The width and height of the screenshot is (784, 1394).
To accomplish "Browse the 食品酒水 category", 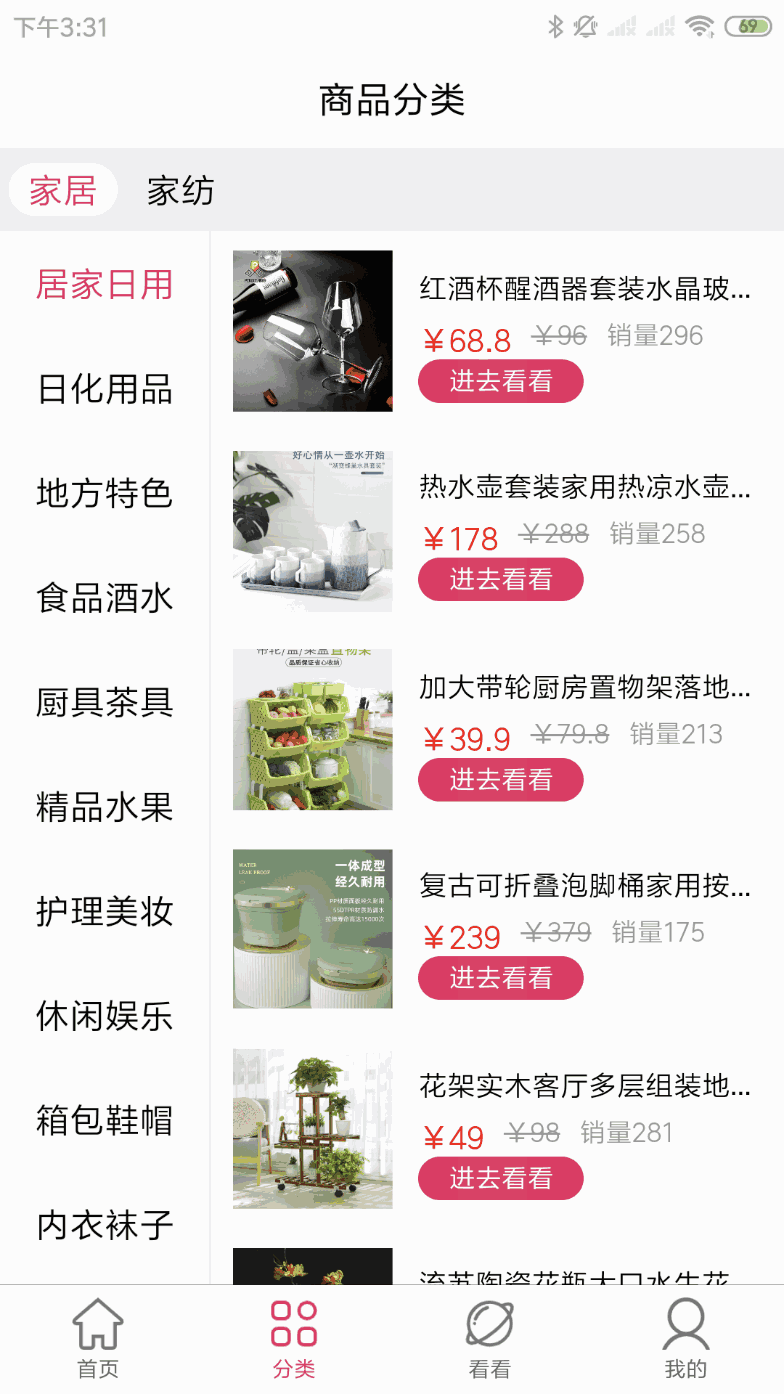I will (105, 598).
